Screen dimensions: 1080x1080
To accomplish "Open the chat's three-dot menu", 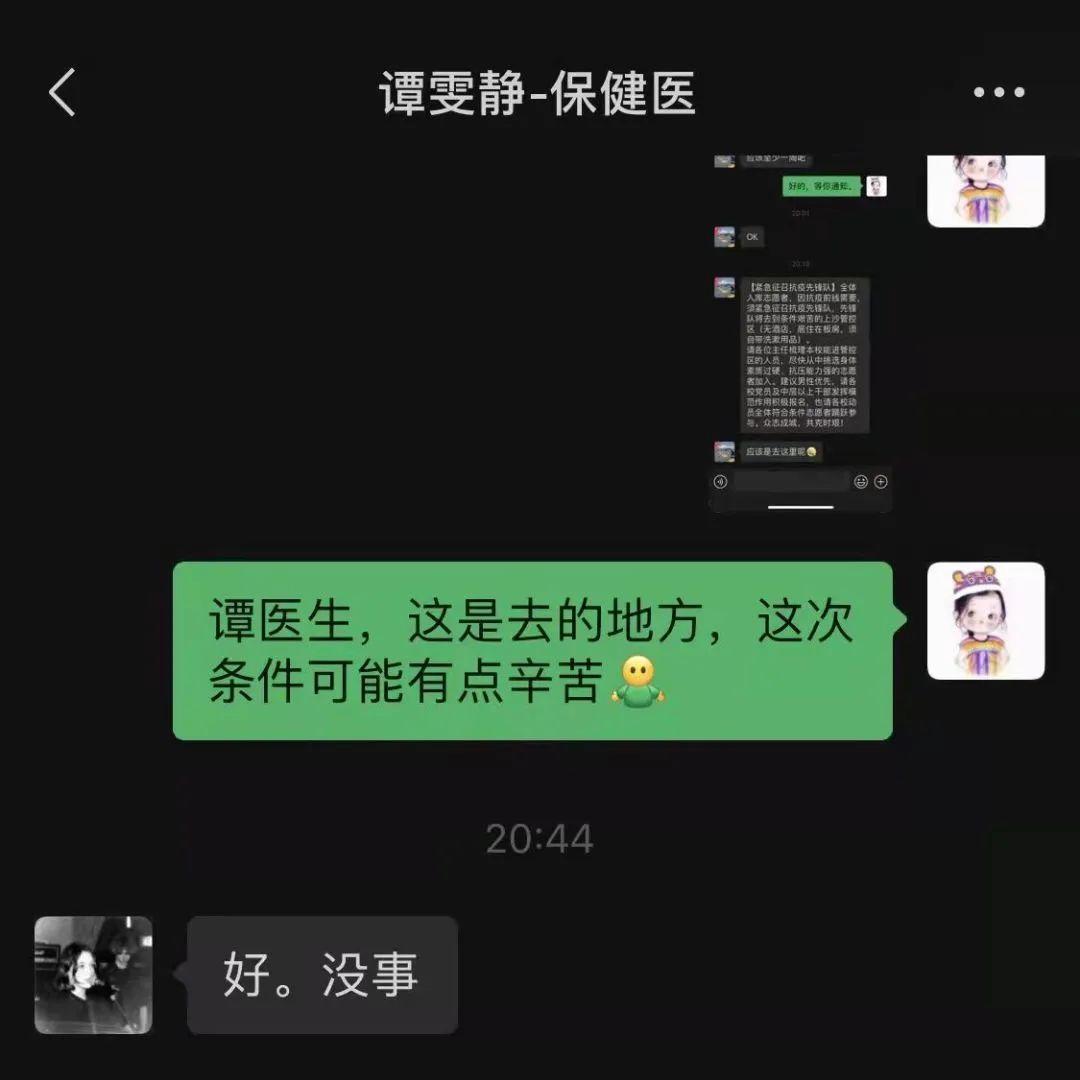I will (998, 93).
